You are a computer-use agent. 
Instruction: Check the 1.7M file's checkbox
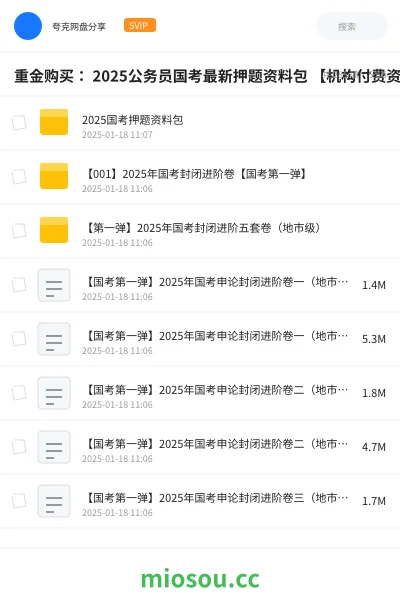tap(19, 501)
